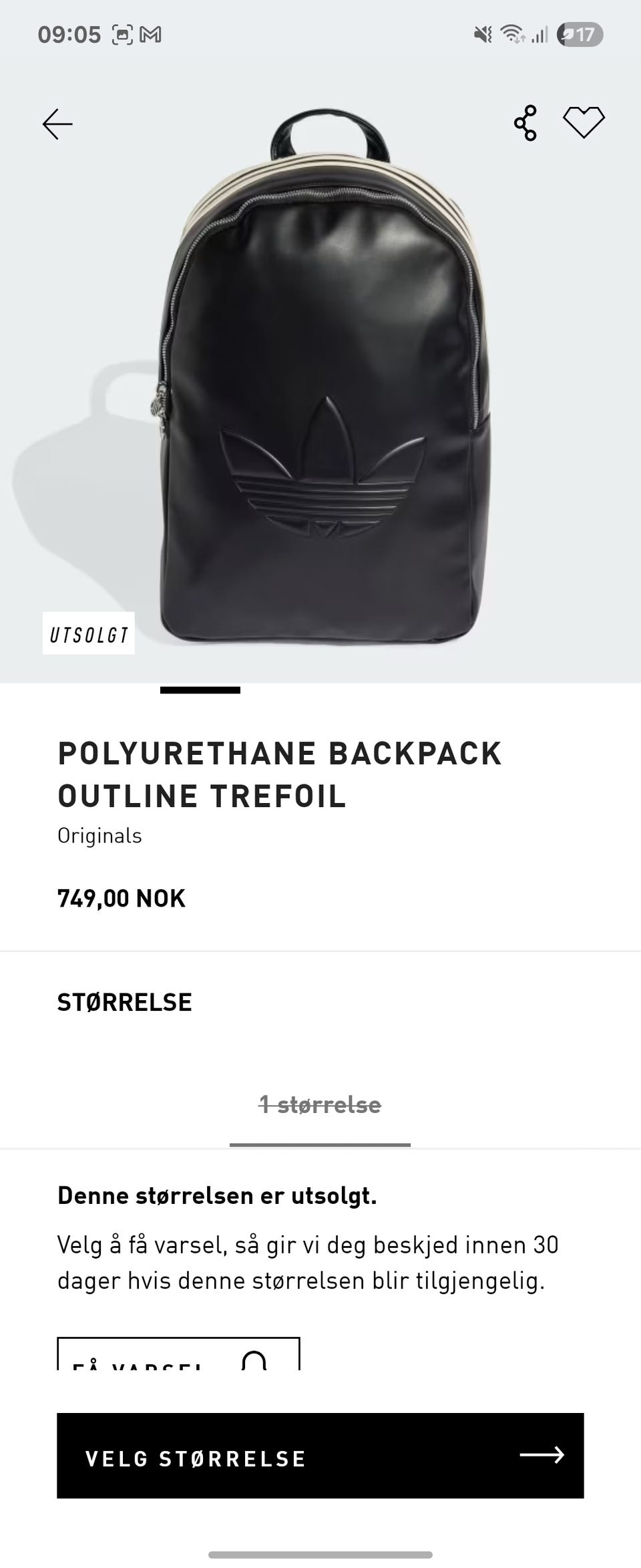Tap the image carousel position indicator
Screen dimensions: 641x1568
(200, 691)
